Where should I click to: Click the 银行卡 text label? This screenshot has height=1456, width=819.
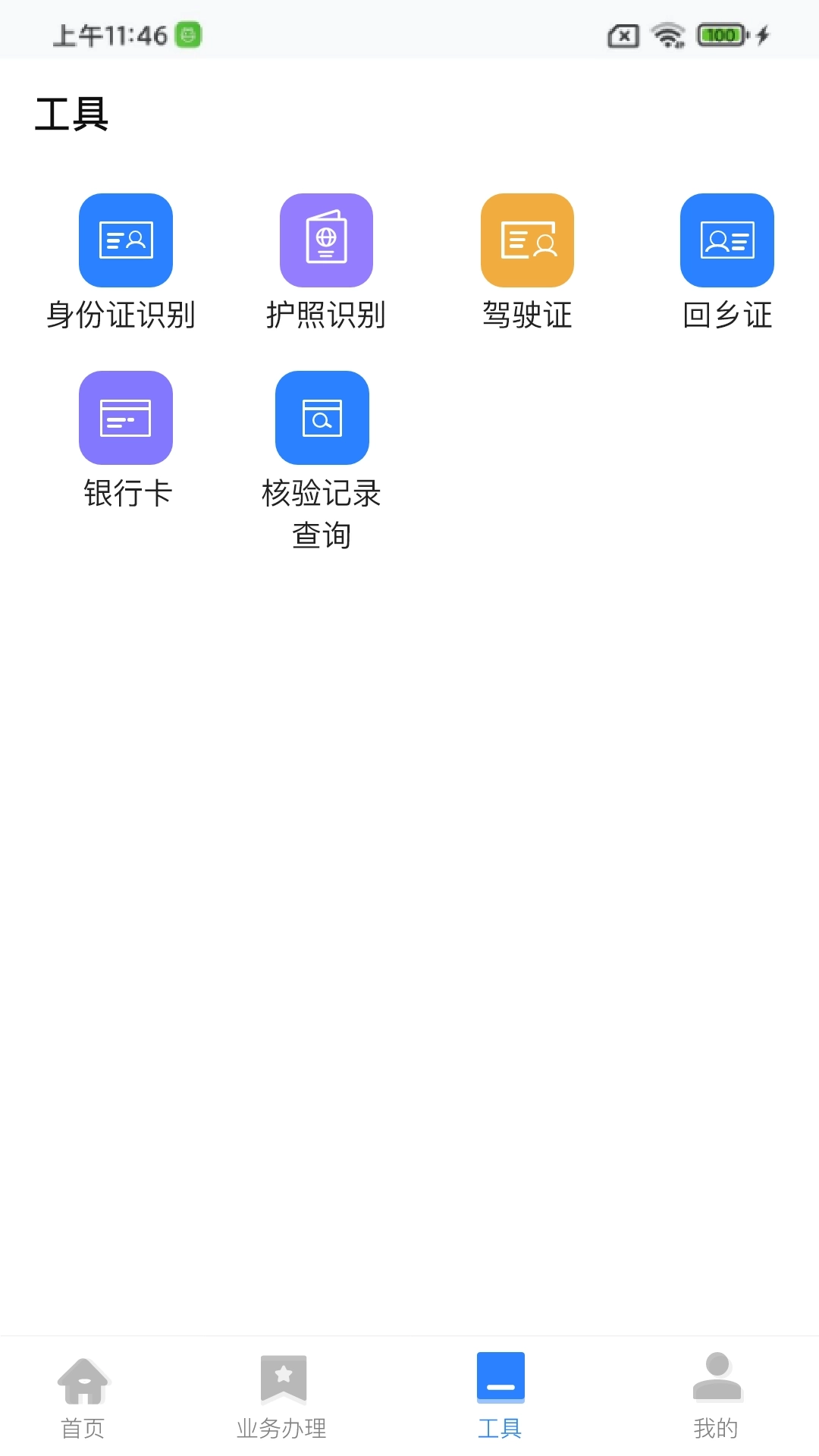(x=127, y=493)
